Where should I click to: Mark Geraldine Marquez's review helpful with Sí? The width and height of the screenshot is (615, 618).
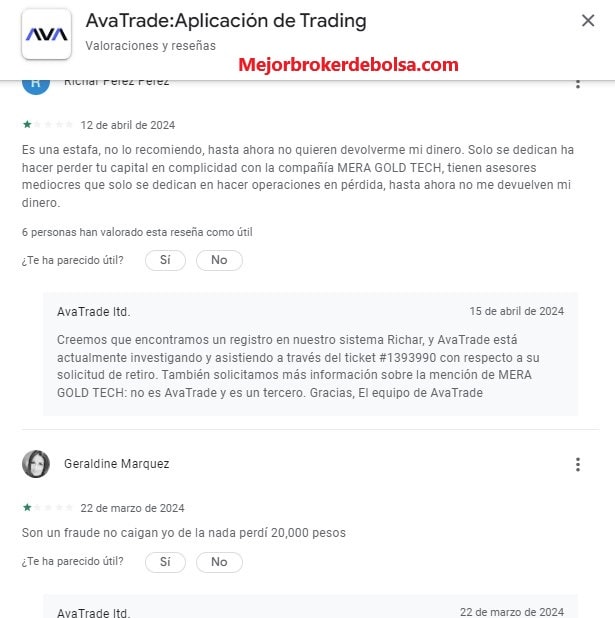(165, 562)
